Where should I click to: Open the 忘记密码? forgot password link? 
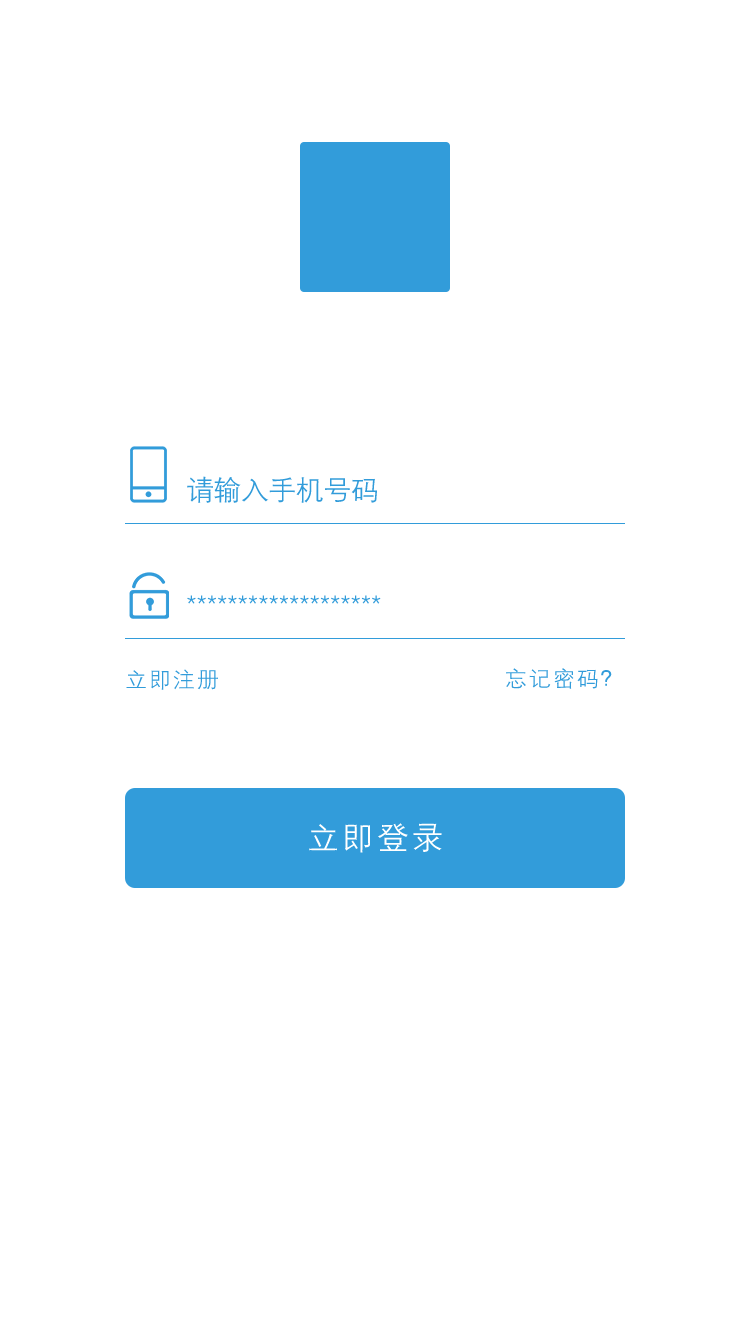(559, 679)
